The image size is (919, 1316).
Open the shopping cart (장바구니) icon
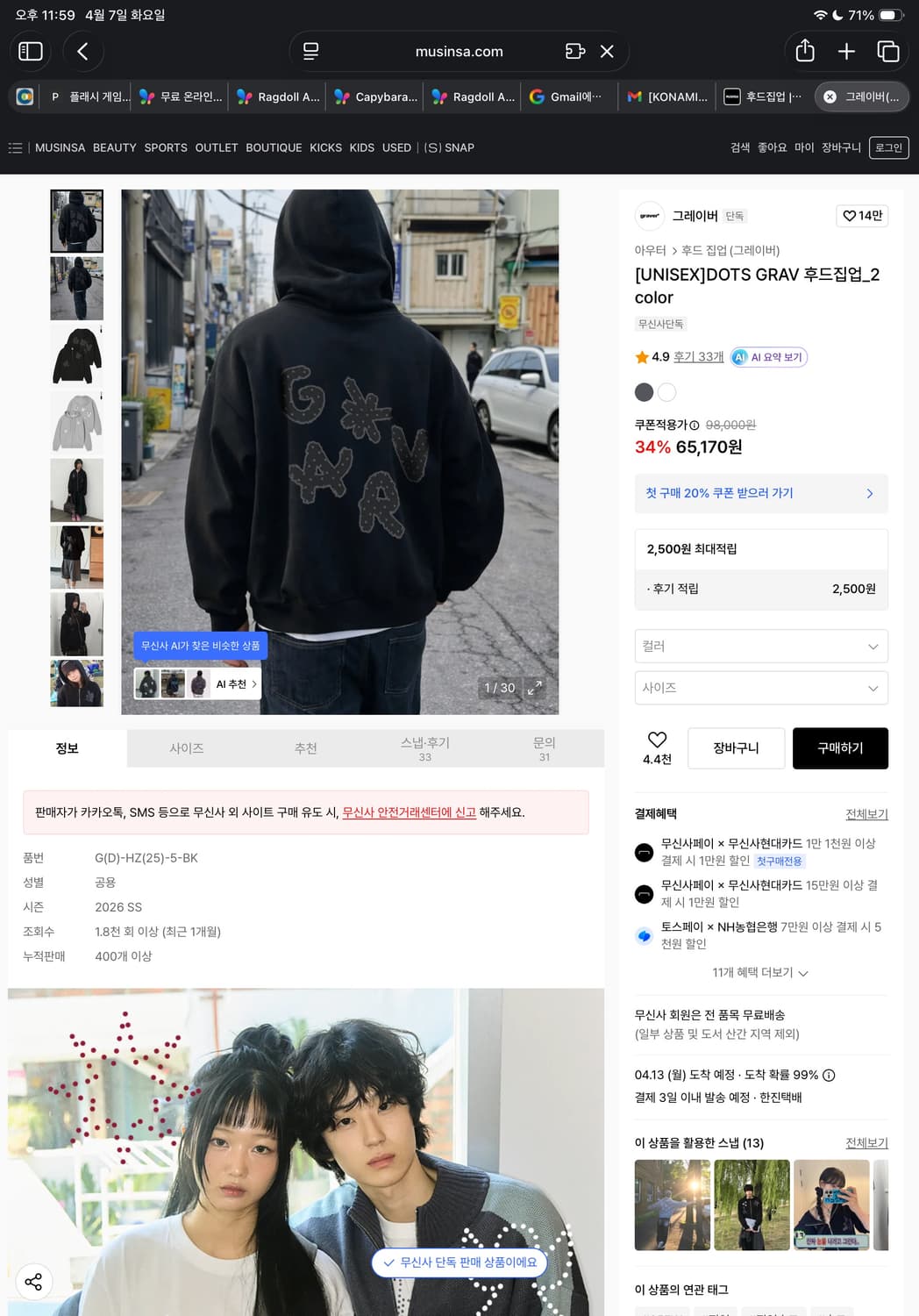(840, 147)
